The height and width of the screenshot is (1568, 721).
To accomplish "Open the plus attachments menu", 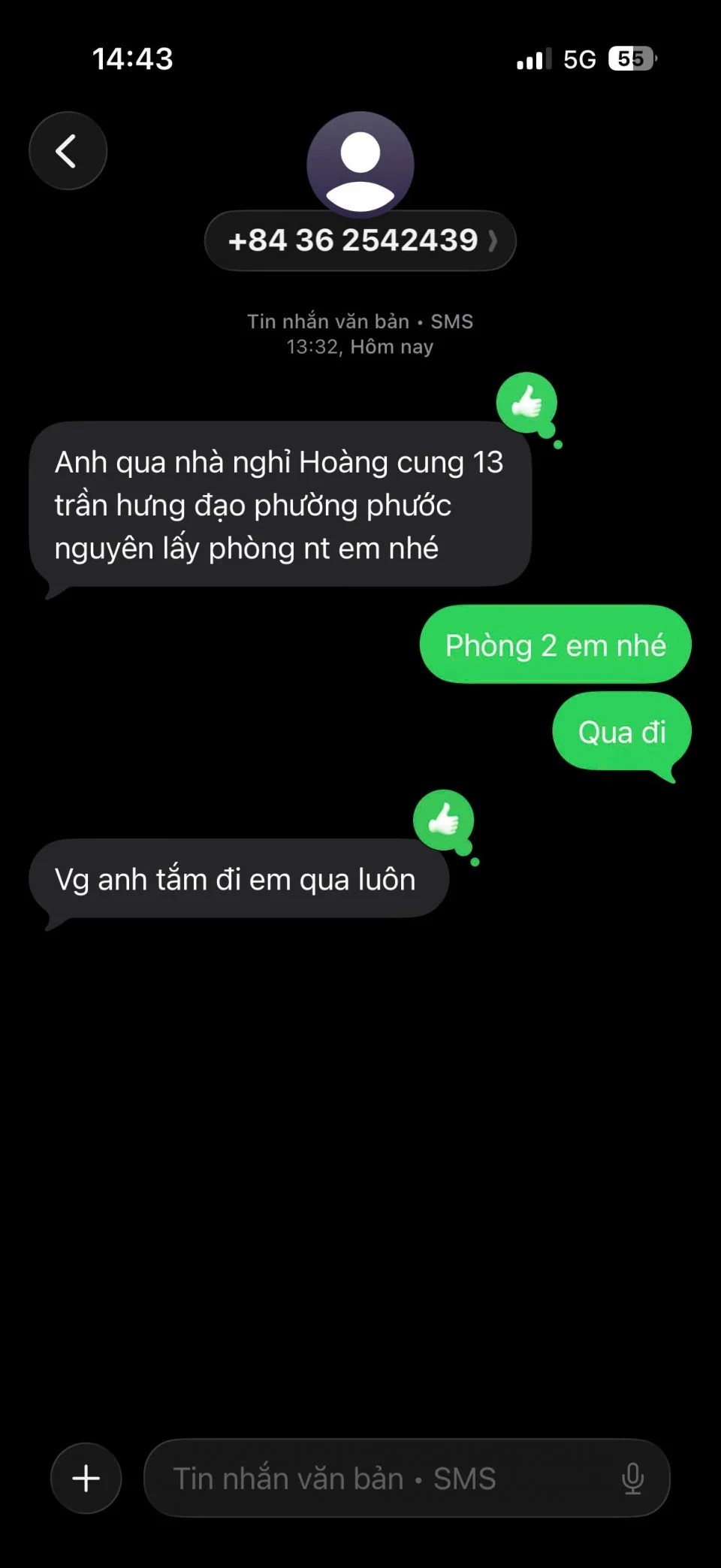I will click(x=86, y=1478).
